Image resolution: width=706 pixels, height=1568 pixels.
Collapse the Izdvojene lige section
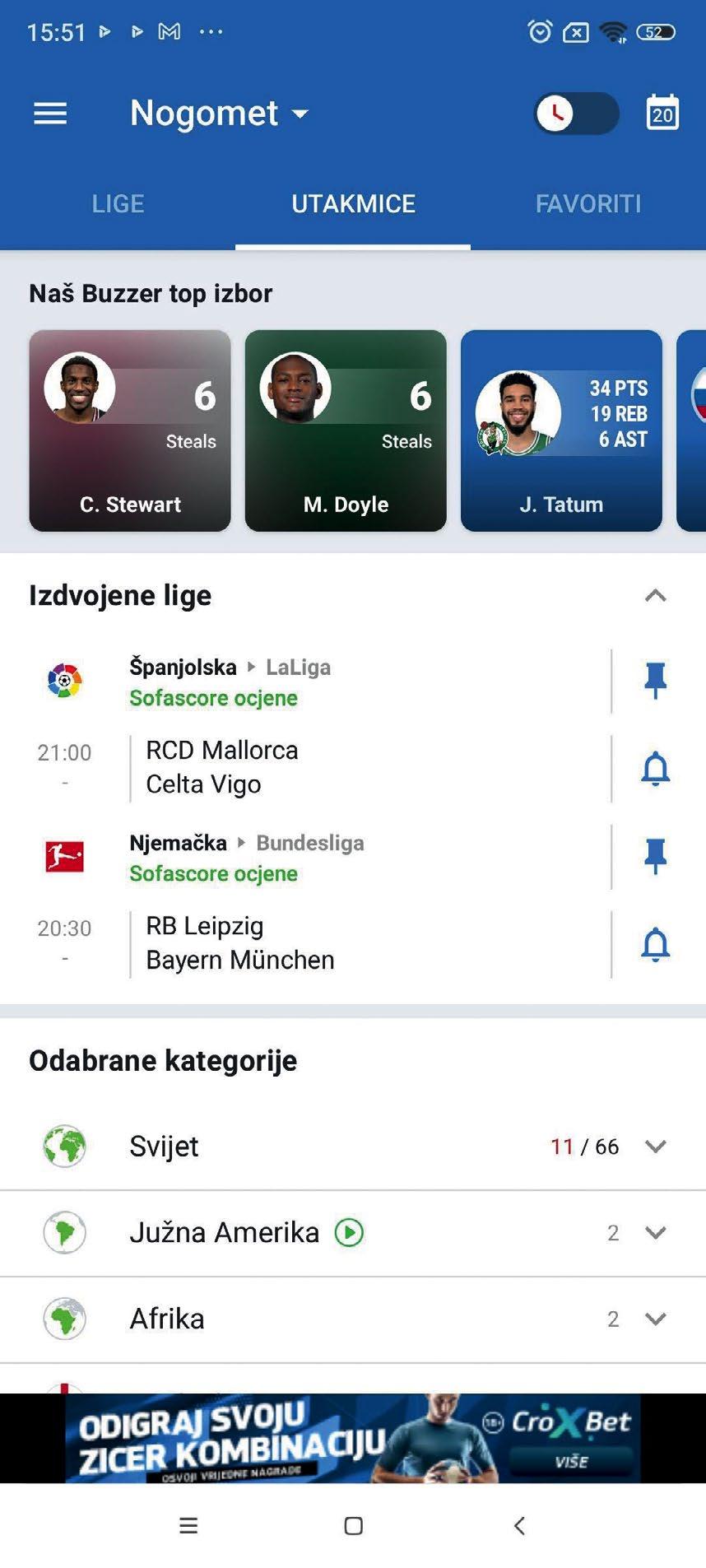click(x=655, y=596)
